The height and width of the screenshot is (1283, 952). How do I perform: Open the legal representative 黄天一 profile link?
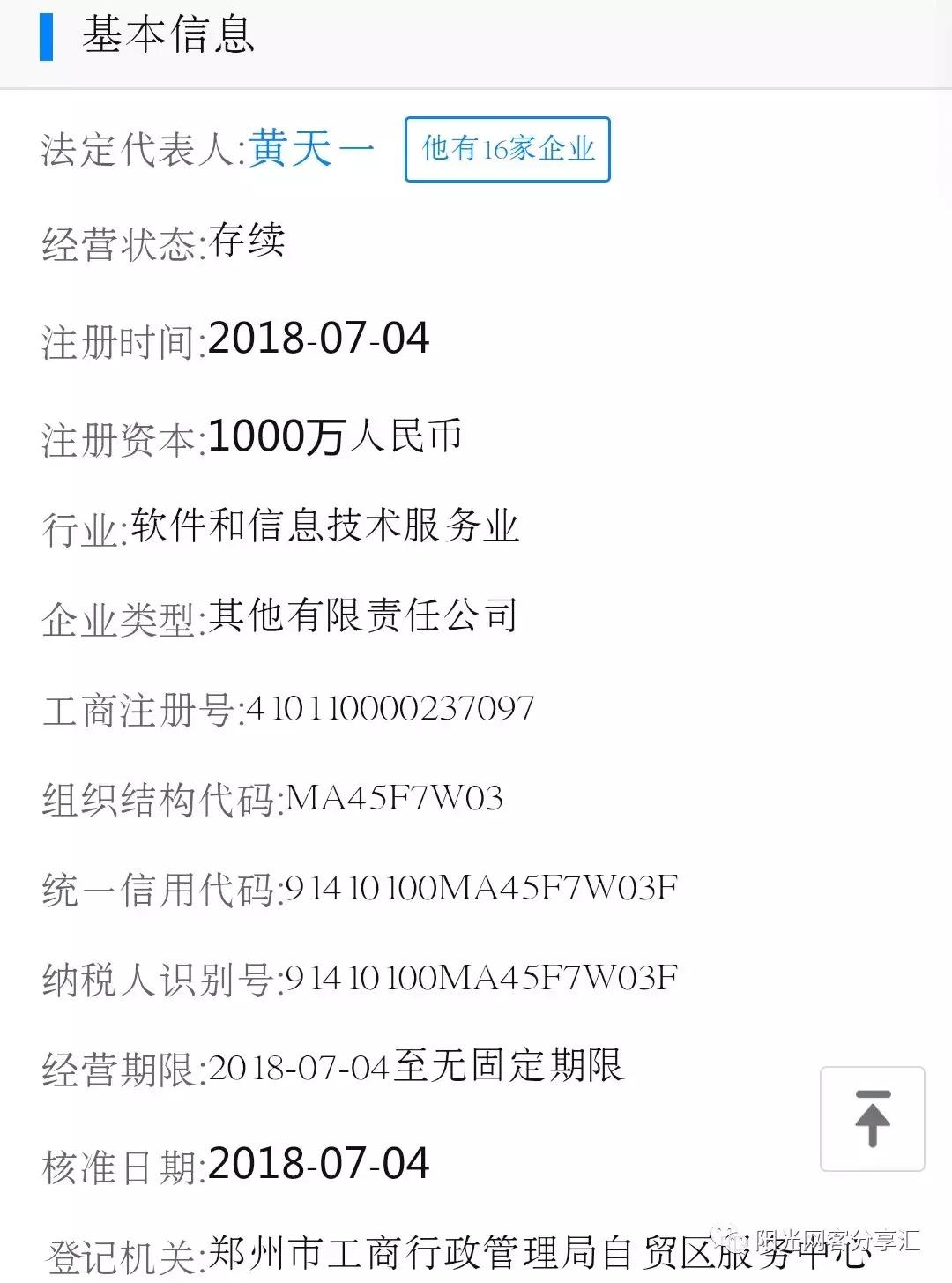[x=313, y=145]
